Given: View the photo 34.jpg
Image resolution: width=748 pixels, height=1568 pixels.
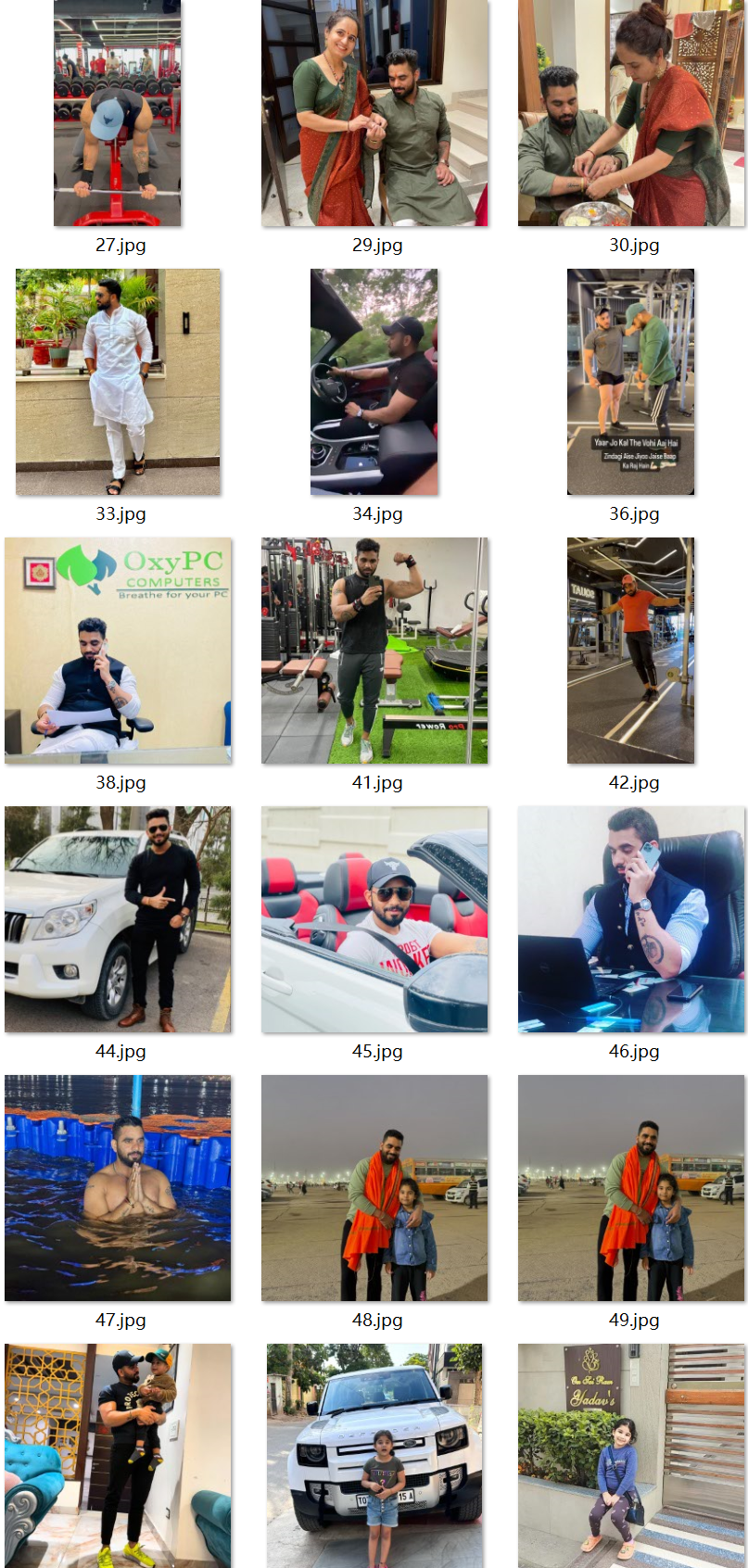Looking at the screenshot, I should click(374, 382).
